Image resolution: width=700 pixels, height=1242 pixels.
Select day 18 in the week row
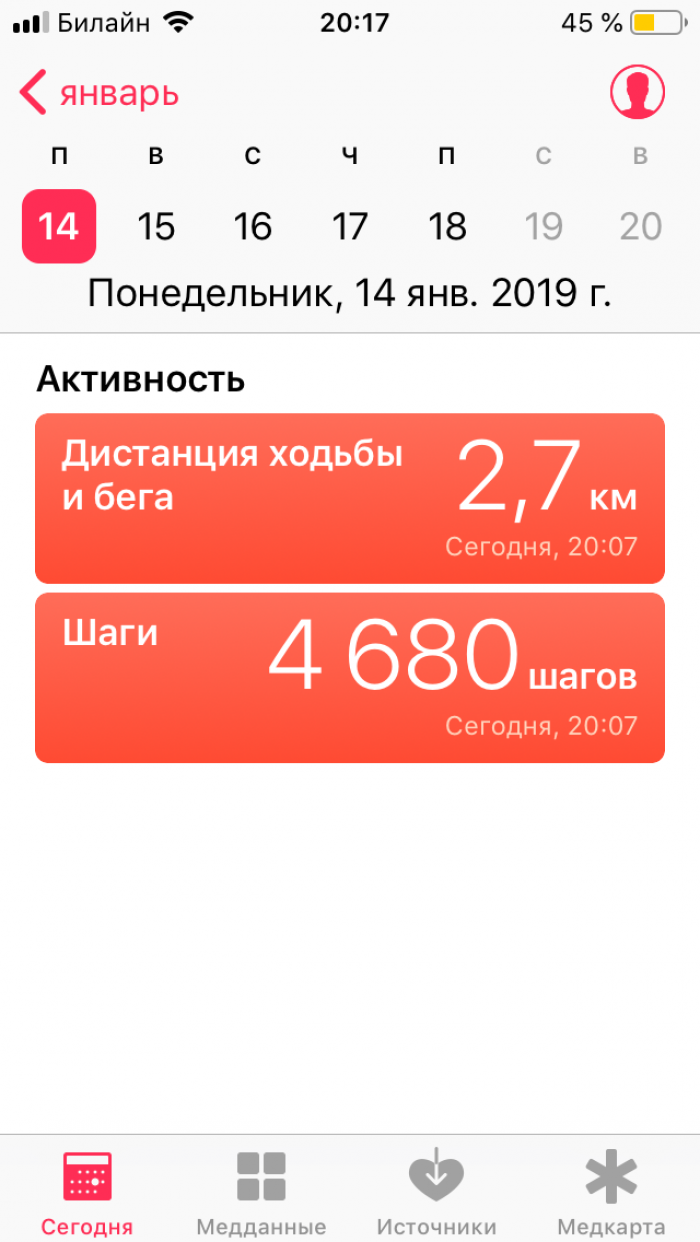click(x=447, y=227)
